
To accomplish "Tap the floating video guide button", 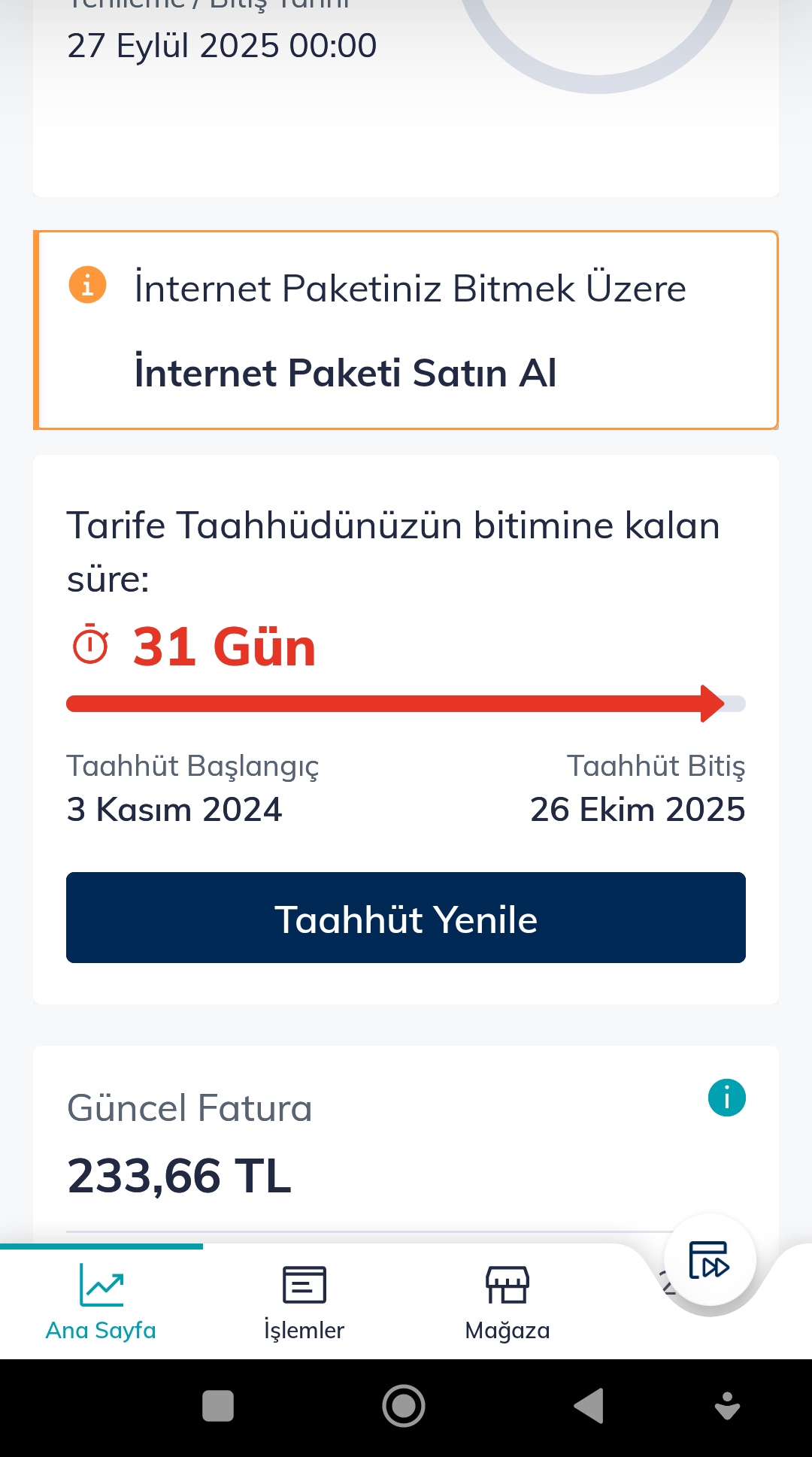I will (x=709, y=1261).
